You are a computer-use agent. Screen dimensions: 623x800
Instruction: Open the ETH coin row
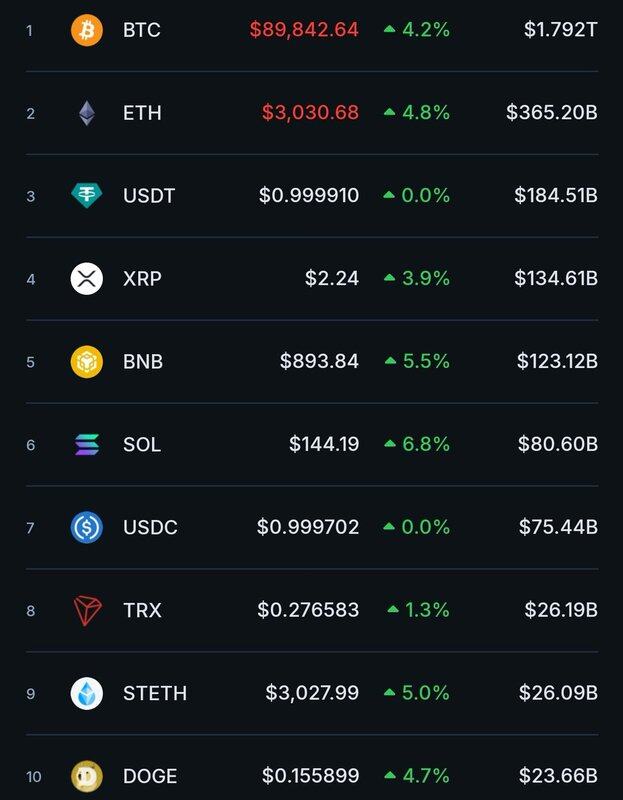click(x=141, y=113)
